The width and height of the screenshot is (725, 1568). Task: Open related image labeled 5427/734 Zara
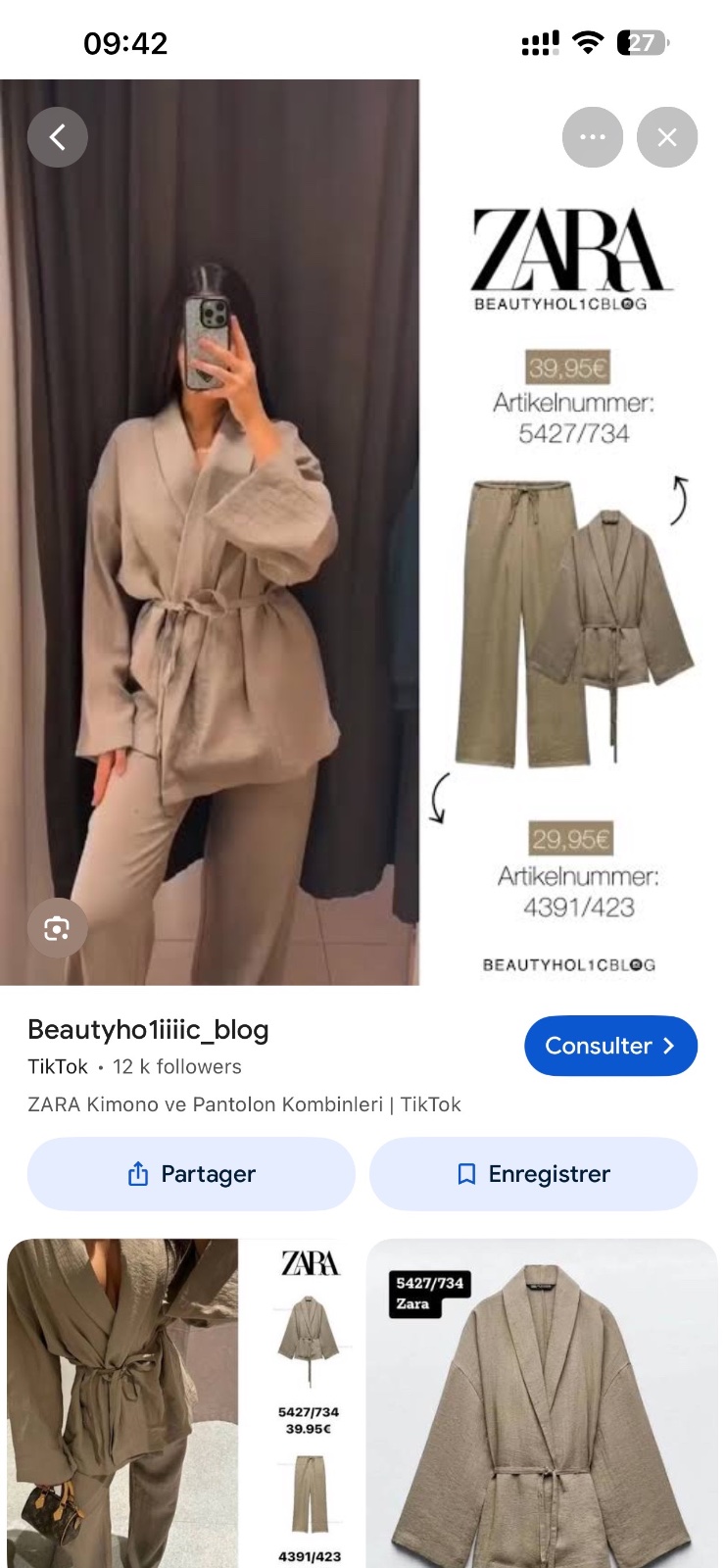[542, 1403]
